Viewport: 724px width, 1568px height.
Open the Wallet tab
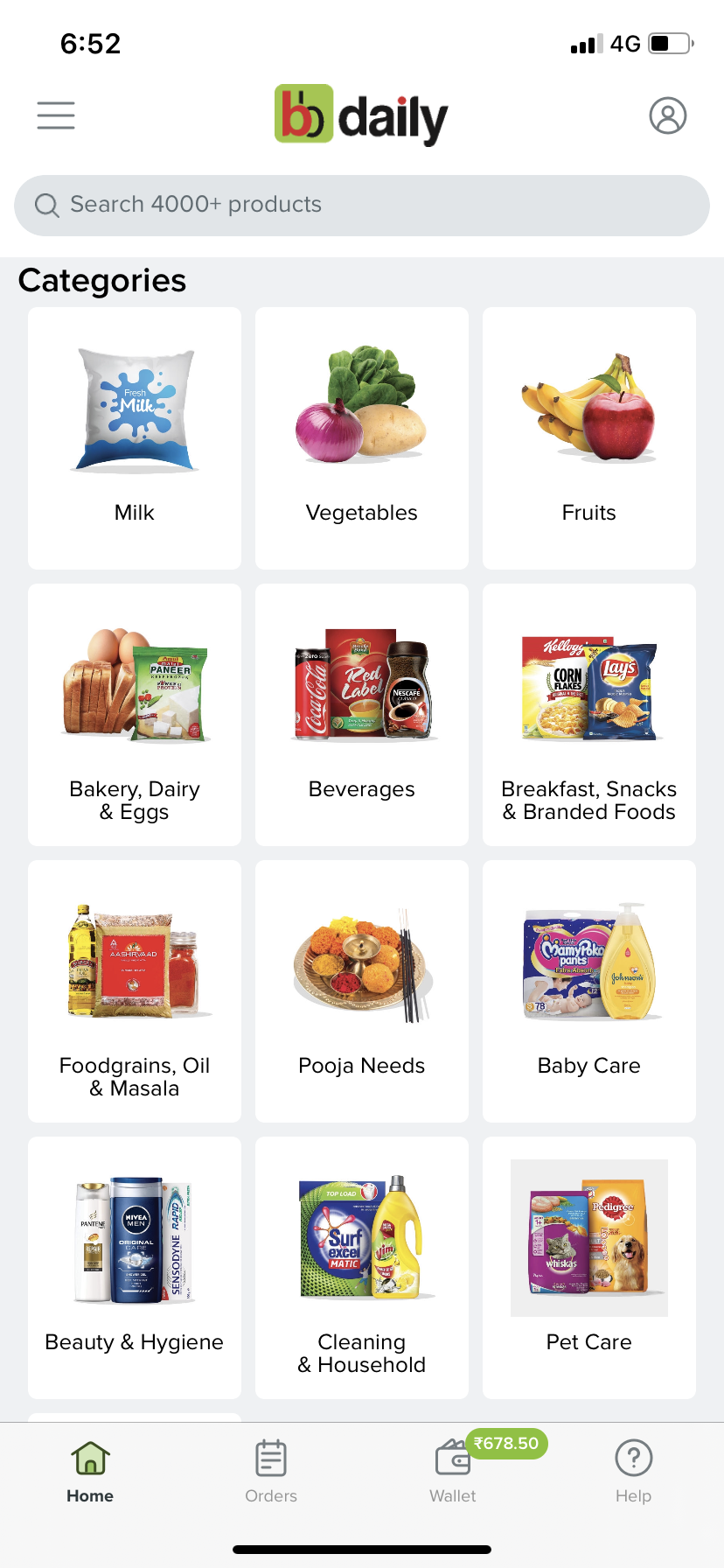(453, 1473)
